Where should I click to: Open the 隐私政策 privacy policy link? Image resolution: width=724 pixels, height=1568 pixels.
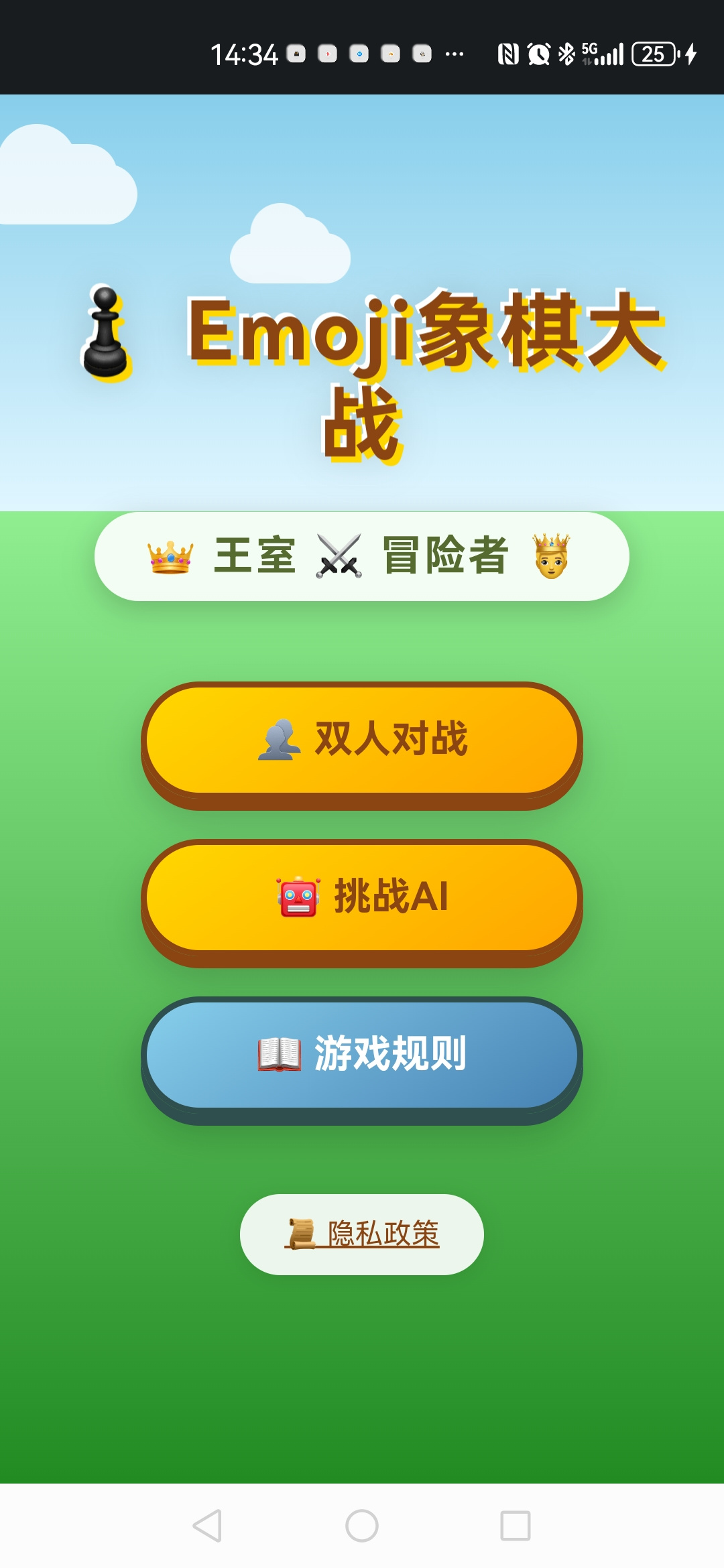[x=362, y=1234]
